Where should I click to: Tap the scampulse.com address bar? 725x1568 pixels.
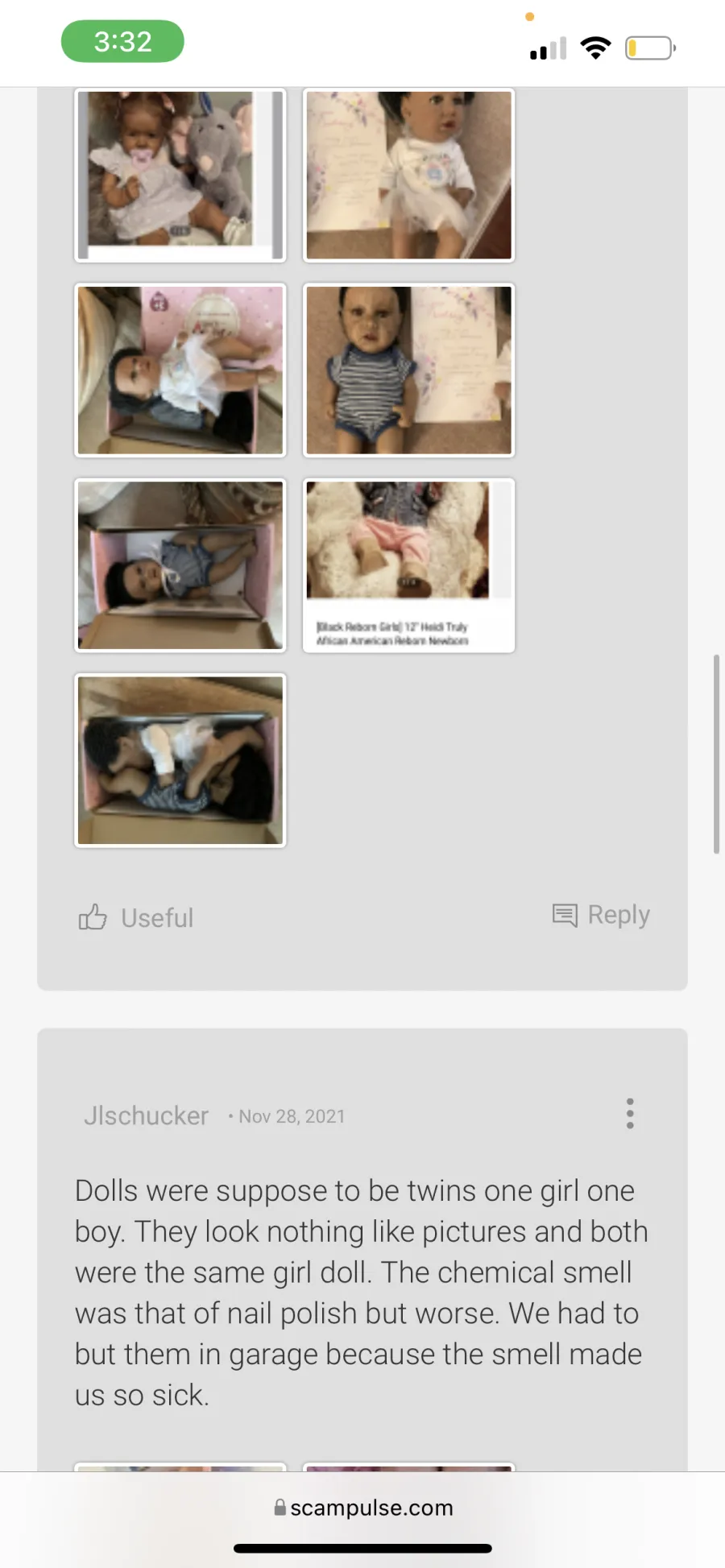pyautogui.click(x=362, y=1508)
